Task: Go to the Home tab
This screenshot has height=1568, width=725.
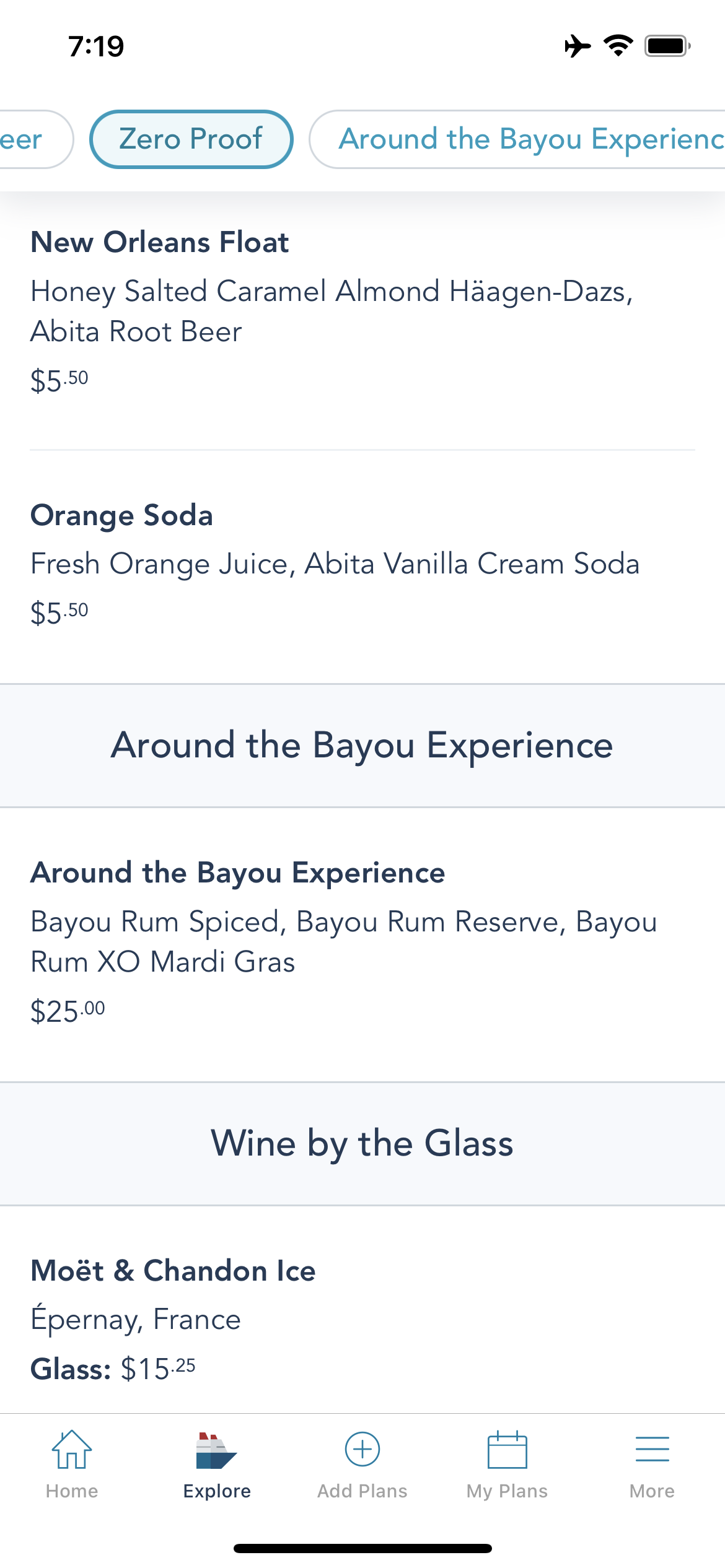Action: click(72, 1464)
